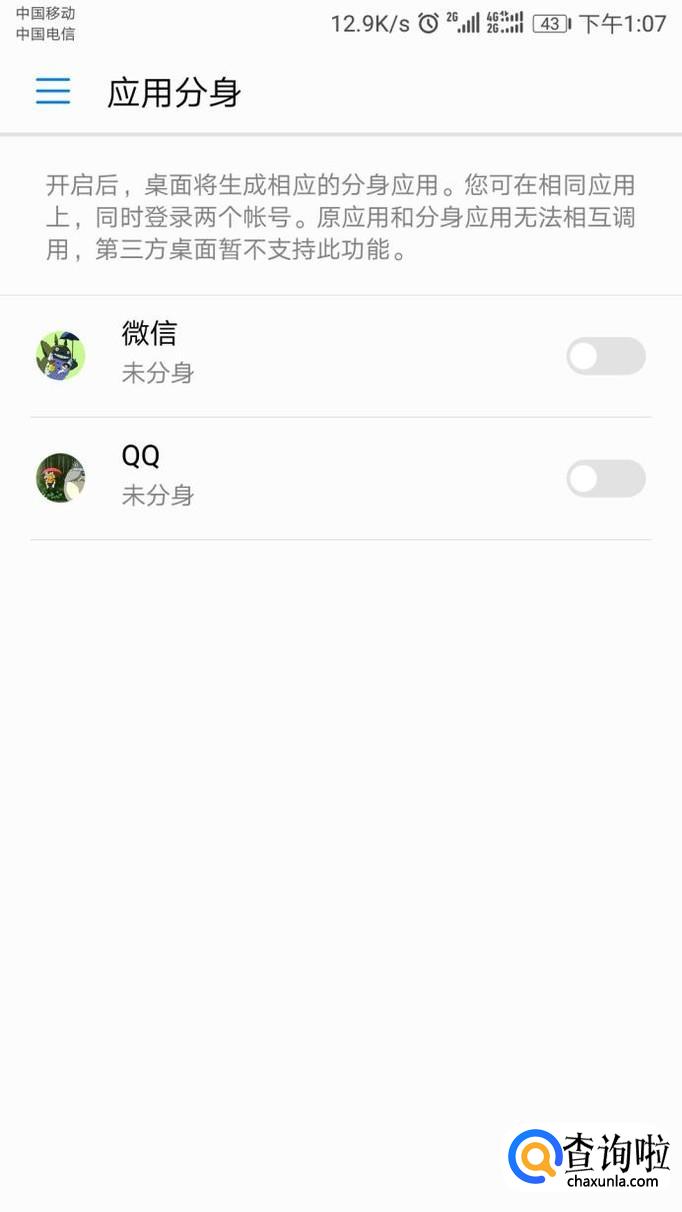Turn on the QQ app twin switch
This screenshot has height=1212, width=682.
point(605,478)
